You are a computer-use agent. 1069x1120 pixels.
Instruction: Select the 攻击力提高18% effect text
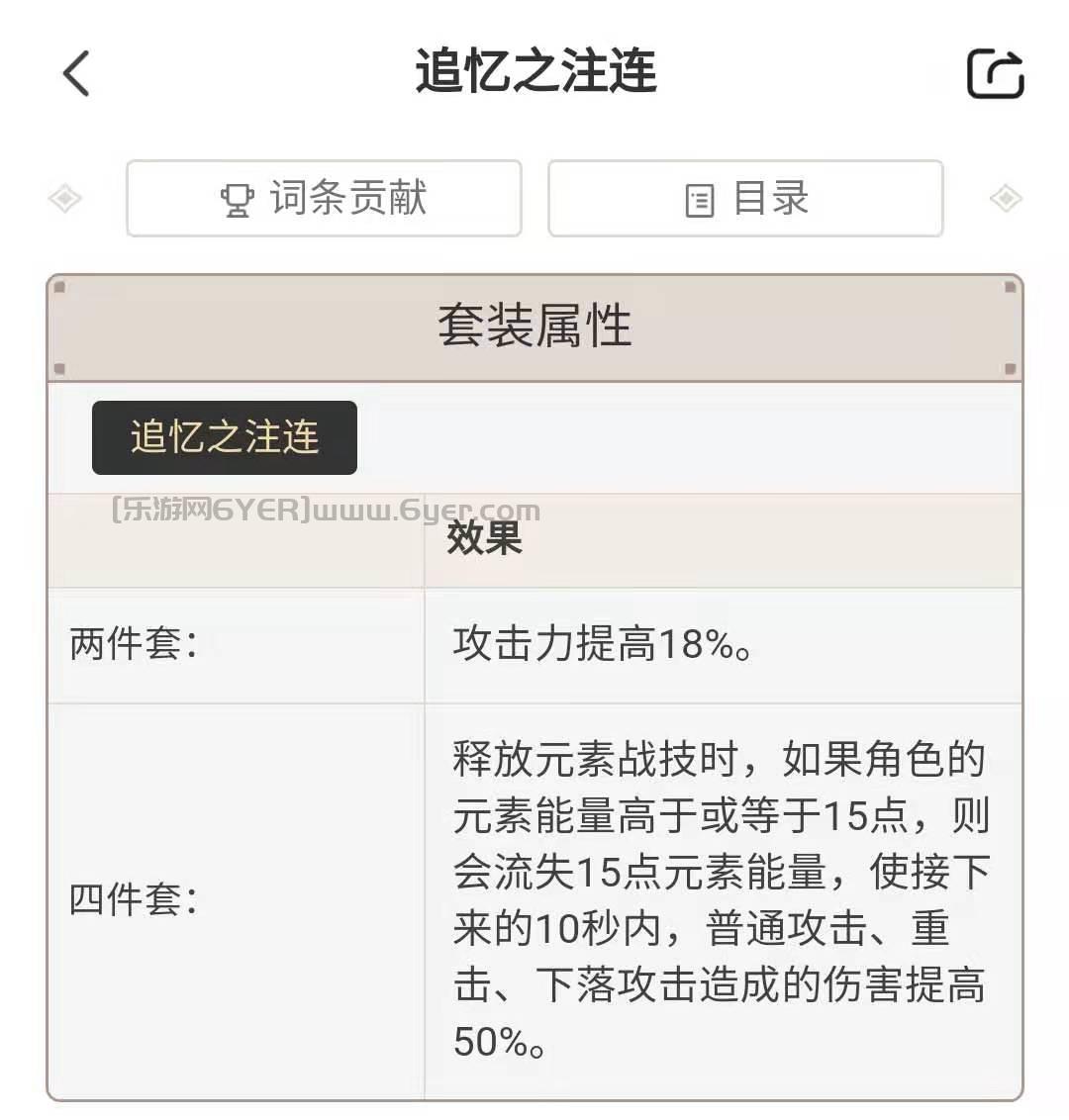[x=604, y=643]
